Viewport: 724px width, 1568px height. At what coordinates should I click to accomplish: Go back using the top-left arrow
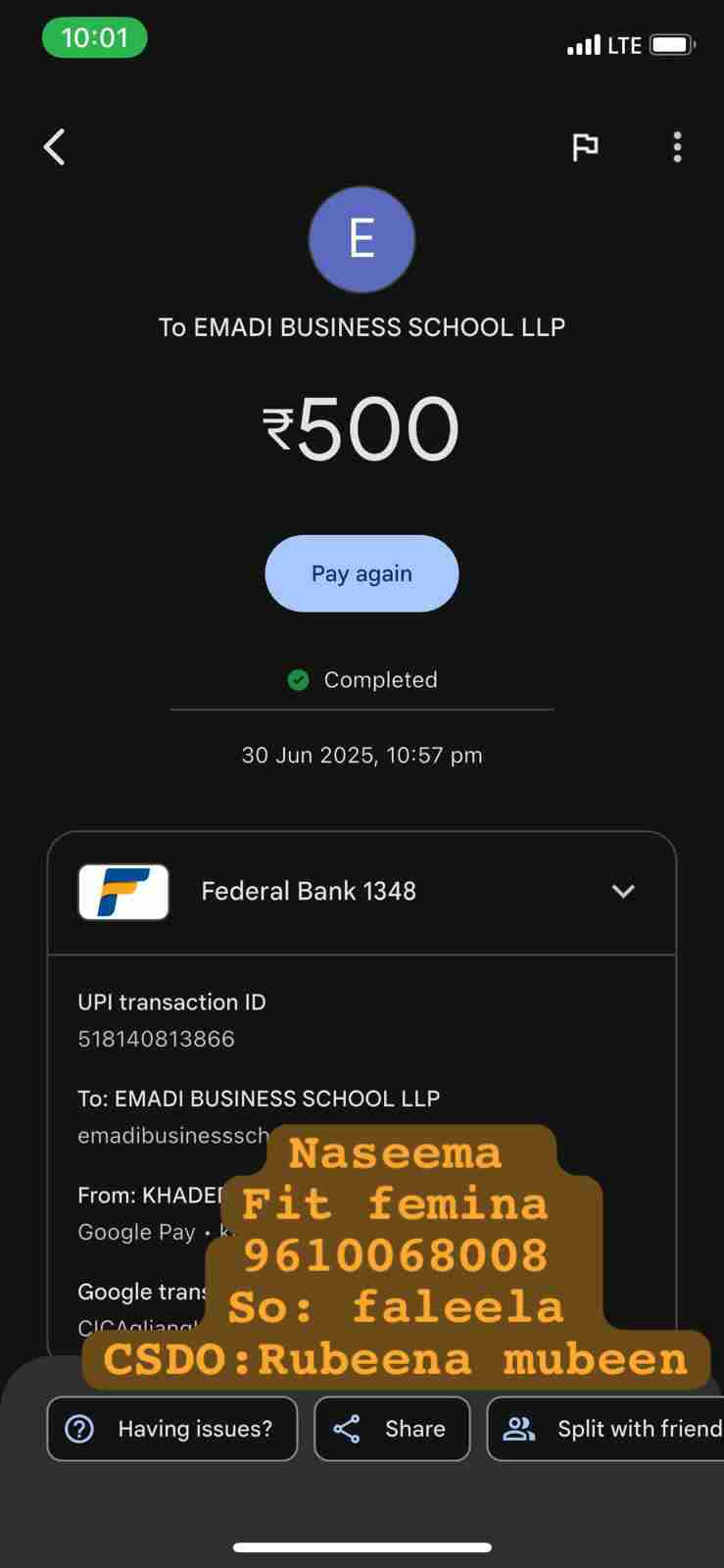(x=55, y=147)
